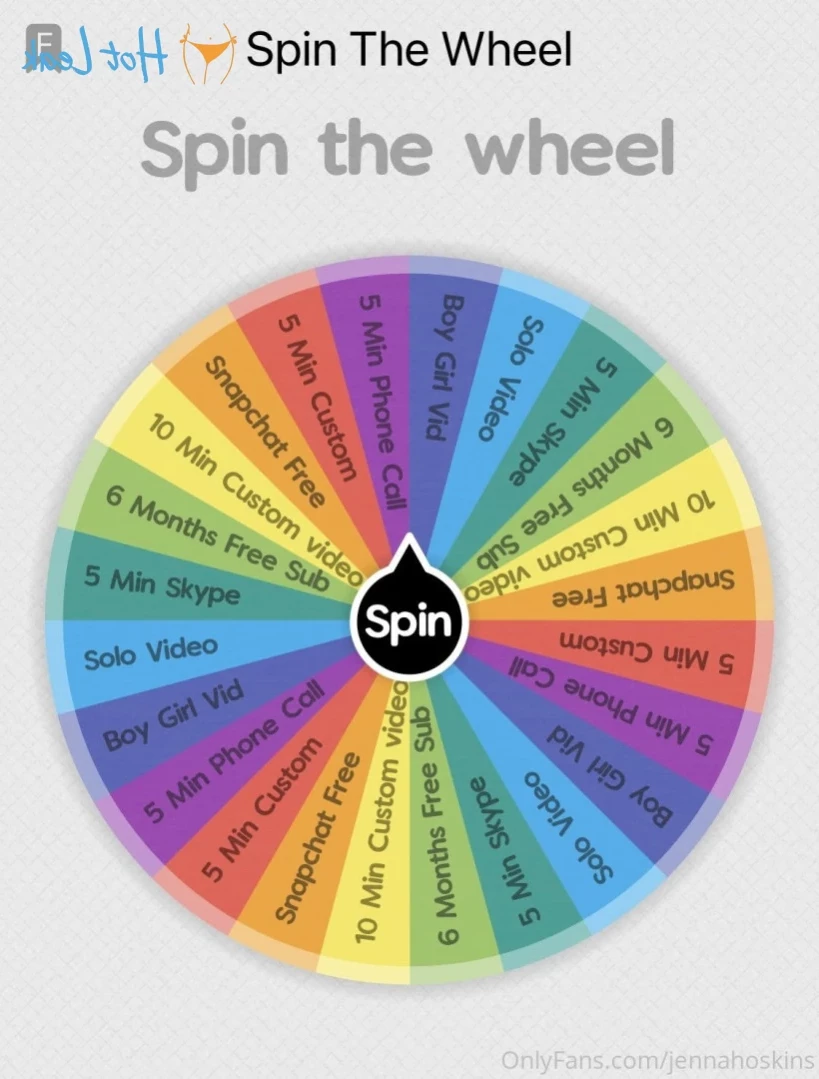Tap the black Spin button

[409, 621]
